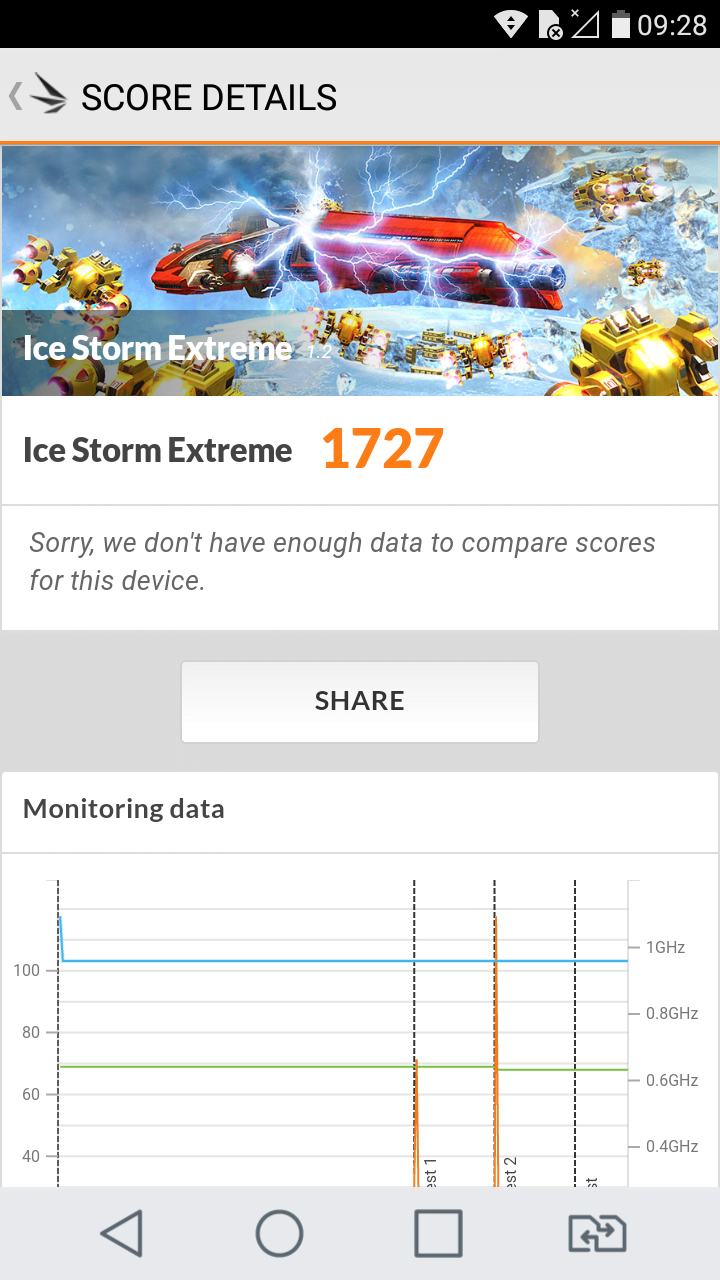720x1280 pixels.
Task: Go back from Score Details
Action: click(38, 96)
